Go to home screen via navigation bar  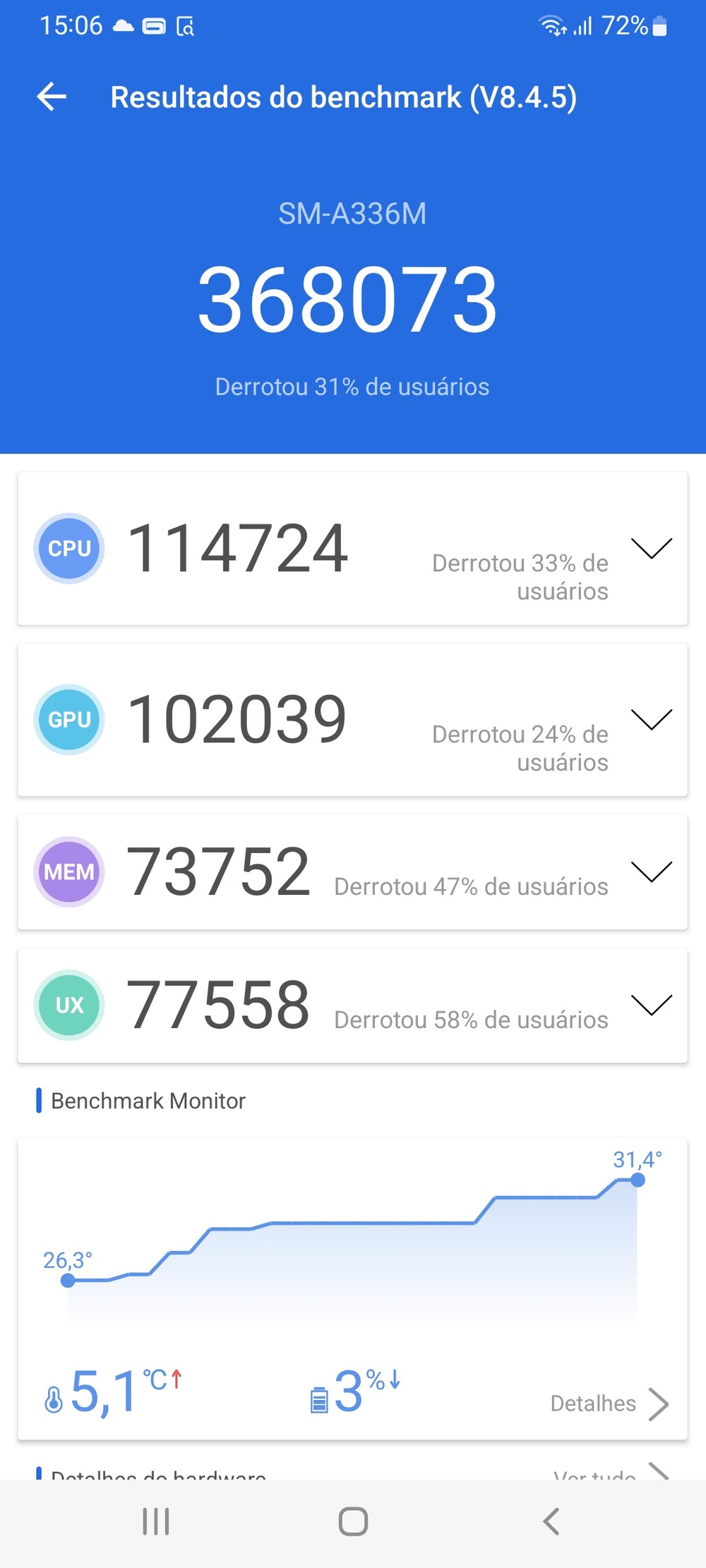(353, 1521)
